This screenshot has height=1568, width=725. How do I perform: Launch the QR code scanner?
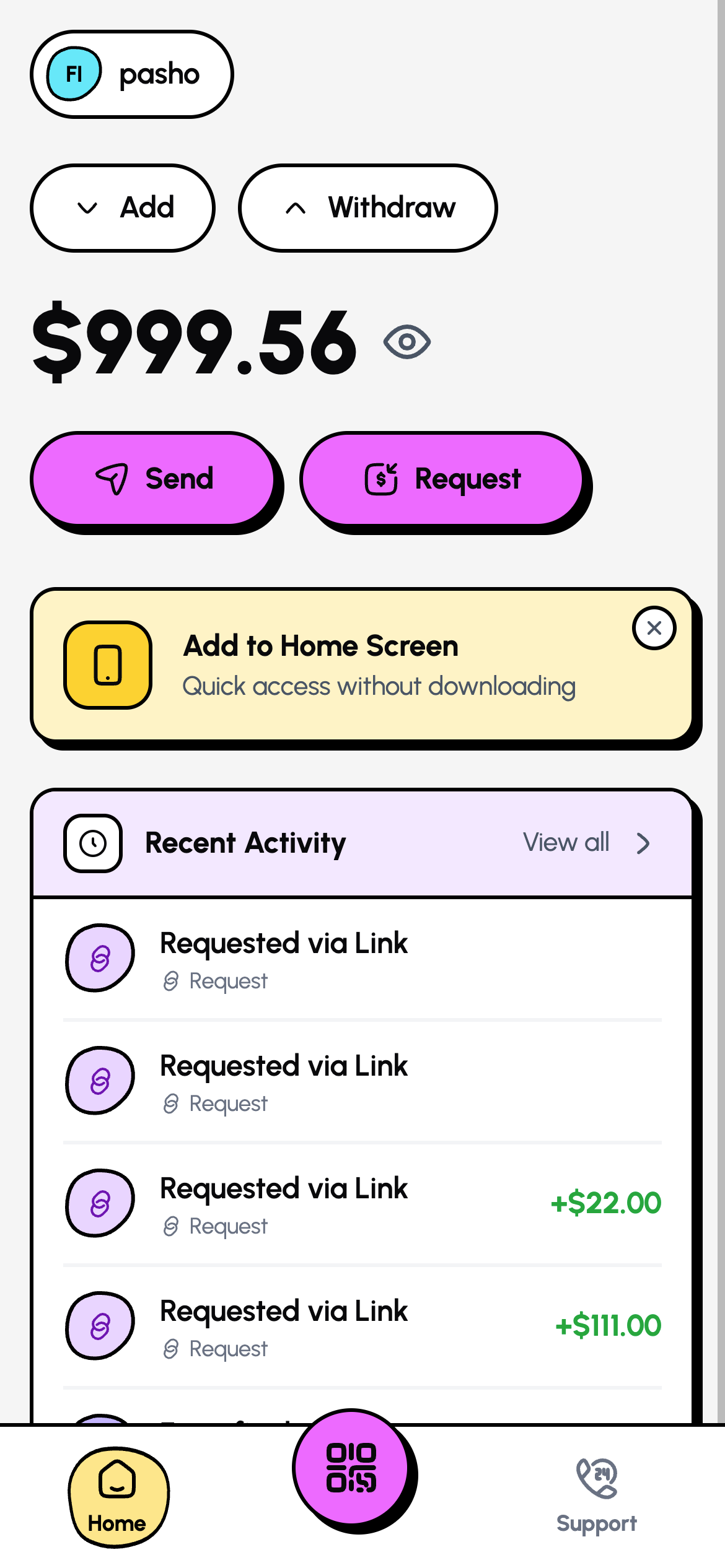(351, 1468)
